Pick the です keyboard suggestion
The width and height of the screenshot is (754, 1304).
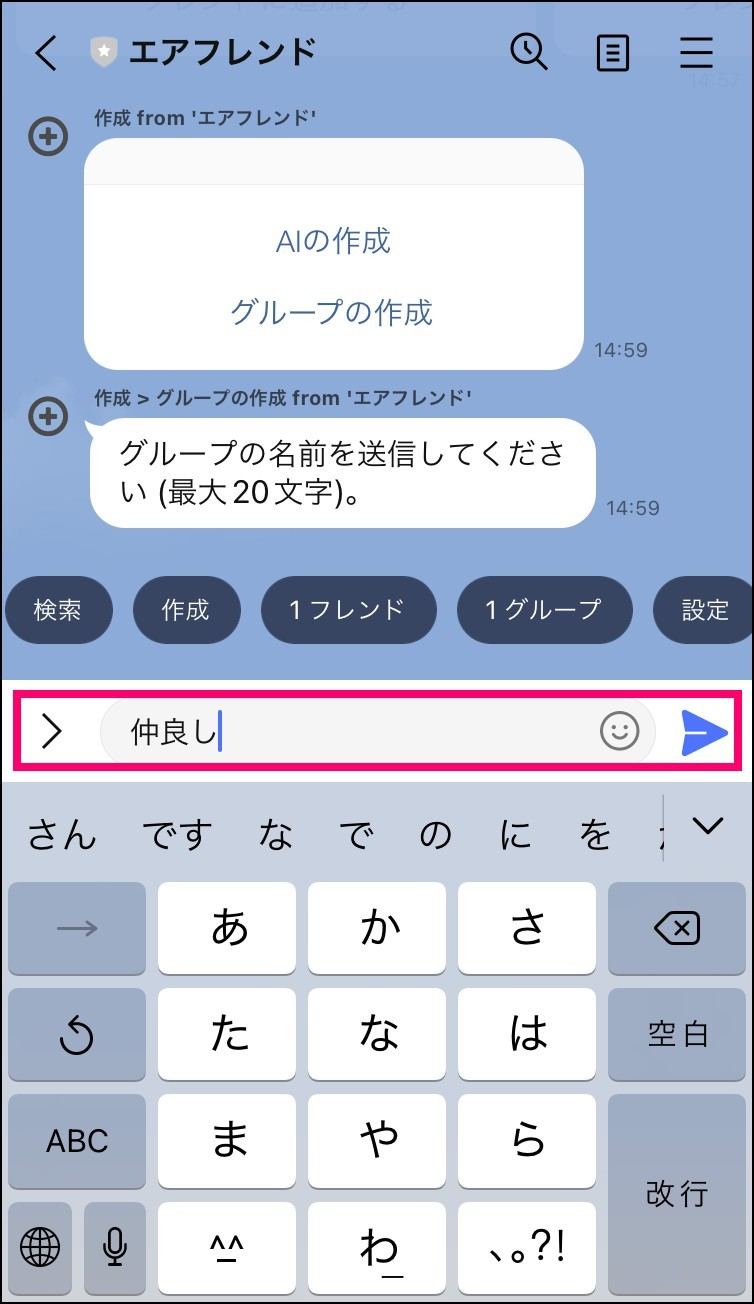pos(177,834)
